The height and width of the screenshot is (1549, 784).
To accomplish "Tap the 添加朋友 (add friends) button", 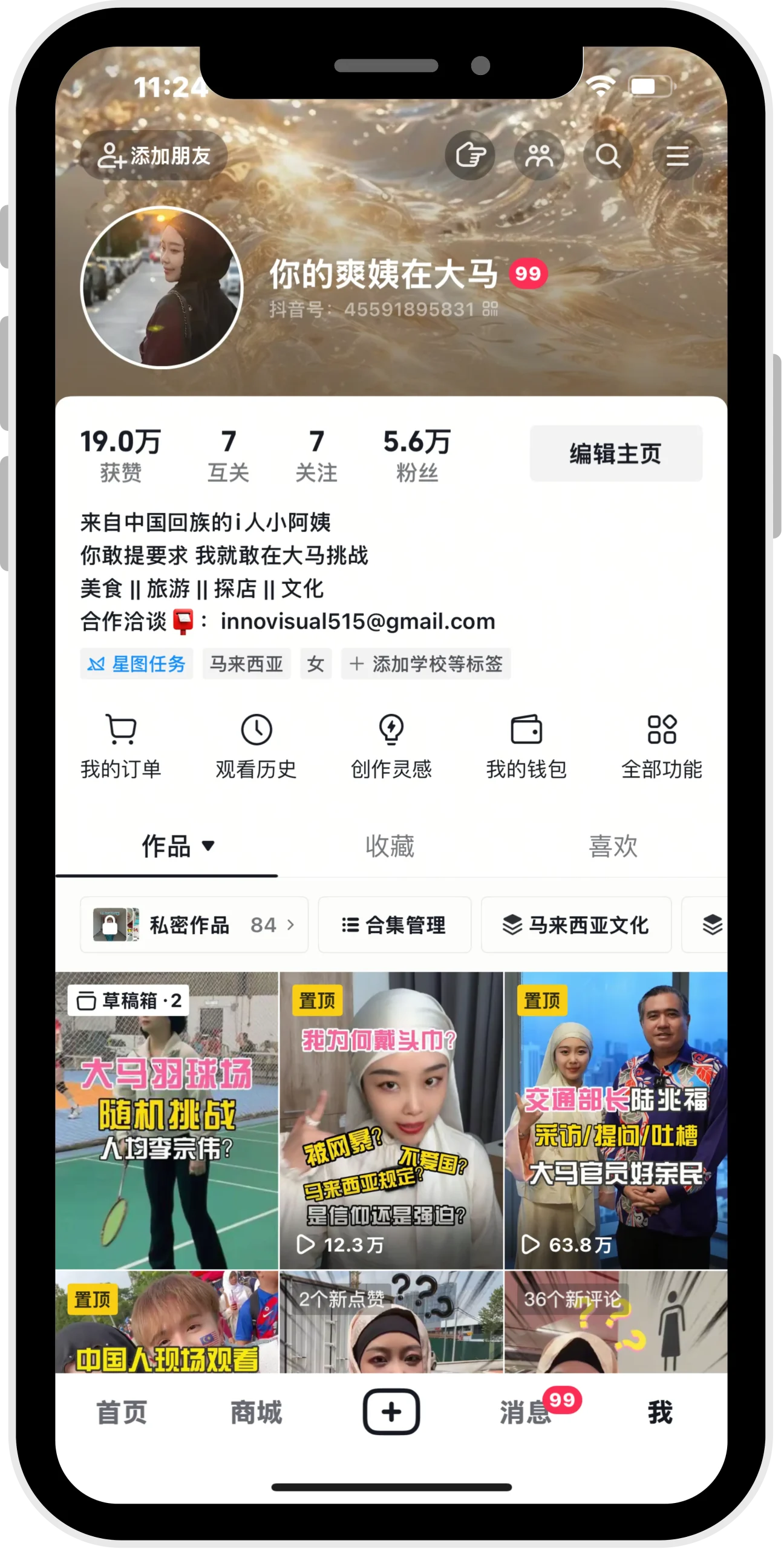I will (154, 156).
